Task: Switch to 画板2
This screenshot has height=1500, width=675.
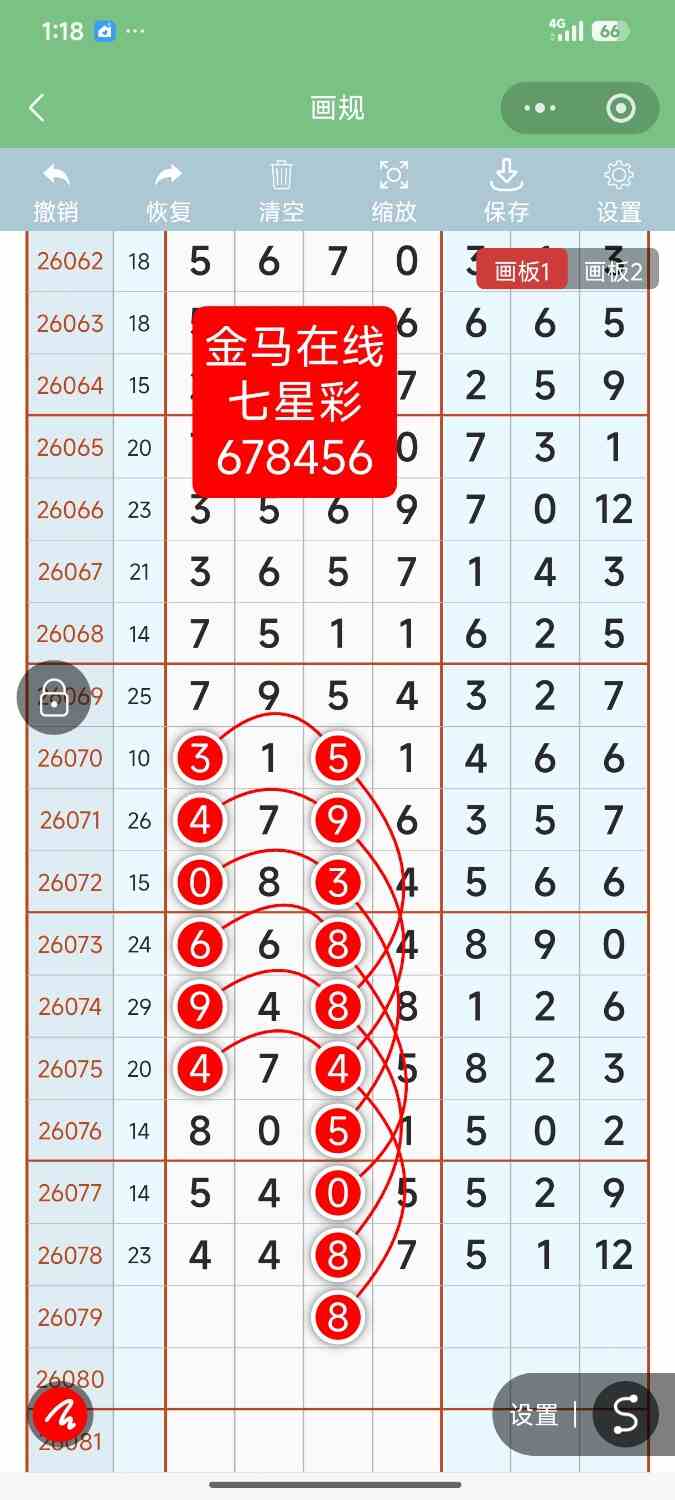Action: 613,271
